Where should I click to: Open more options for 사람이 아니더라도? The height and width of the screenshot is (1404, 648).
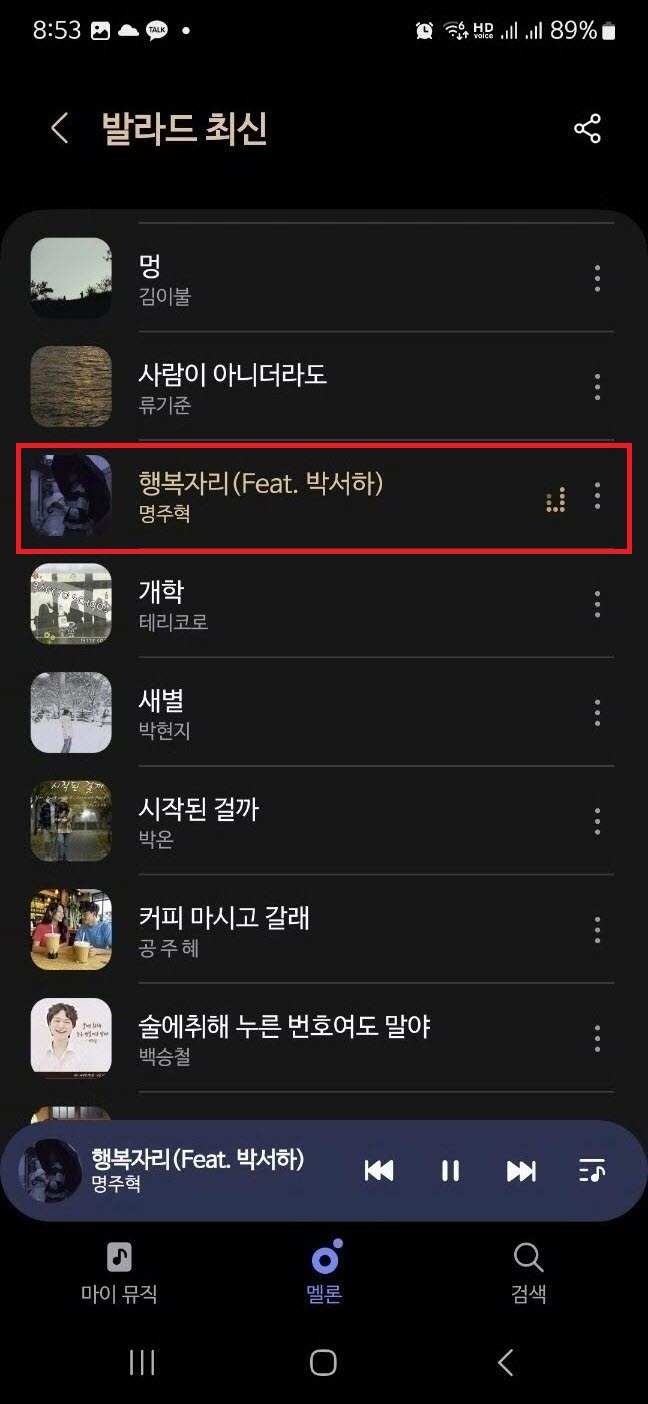(x=597, y=387)
